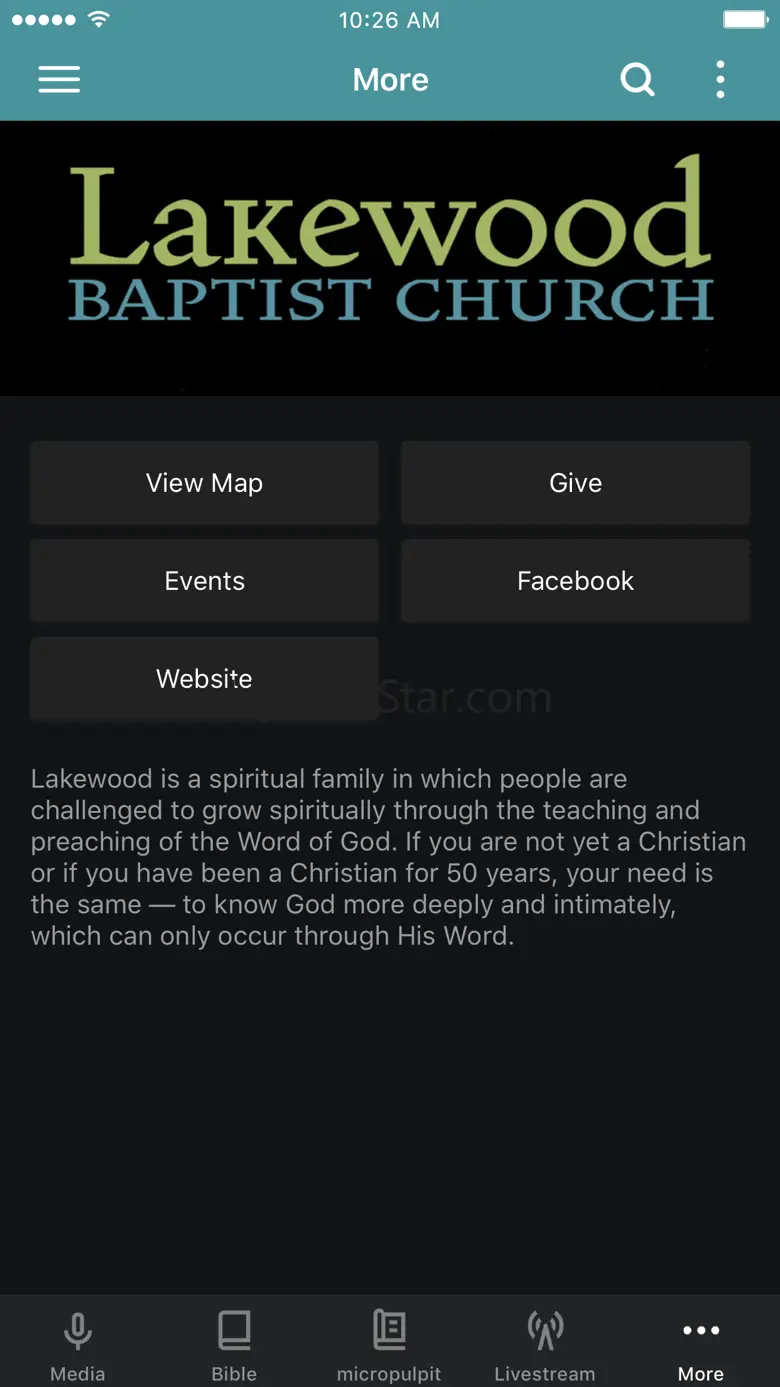This screenshot has width=780, height=1387.
Task: Visit the church's Facebook page
Action: (x=575, y=581)
